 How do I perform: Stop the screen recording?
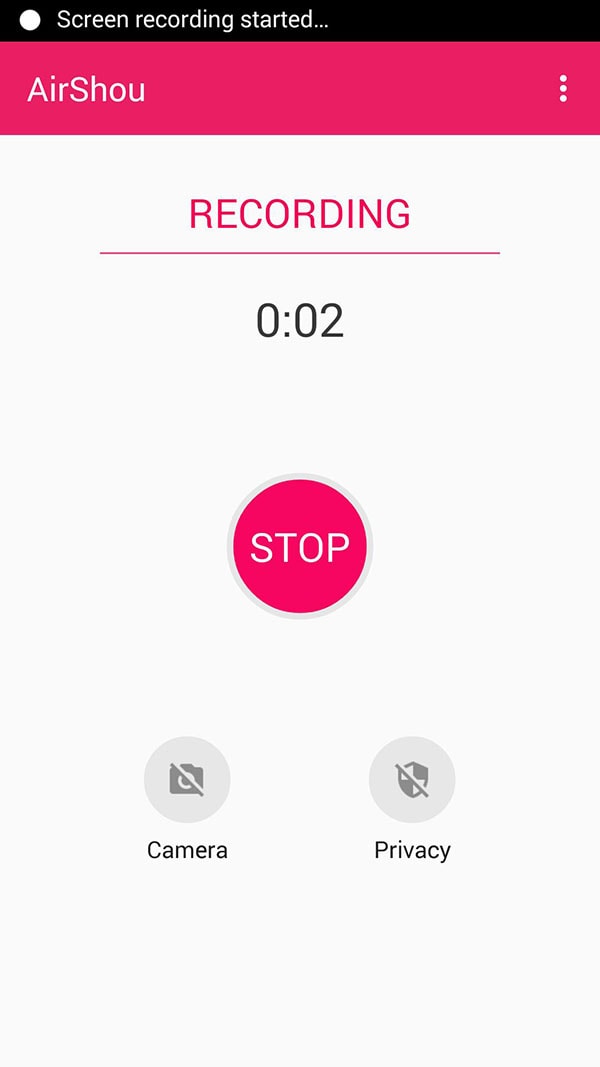pos(300,547)
